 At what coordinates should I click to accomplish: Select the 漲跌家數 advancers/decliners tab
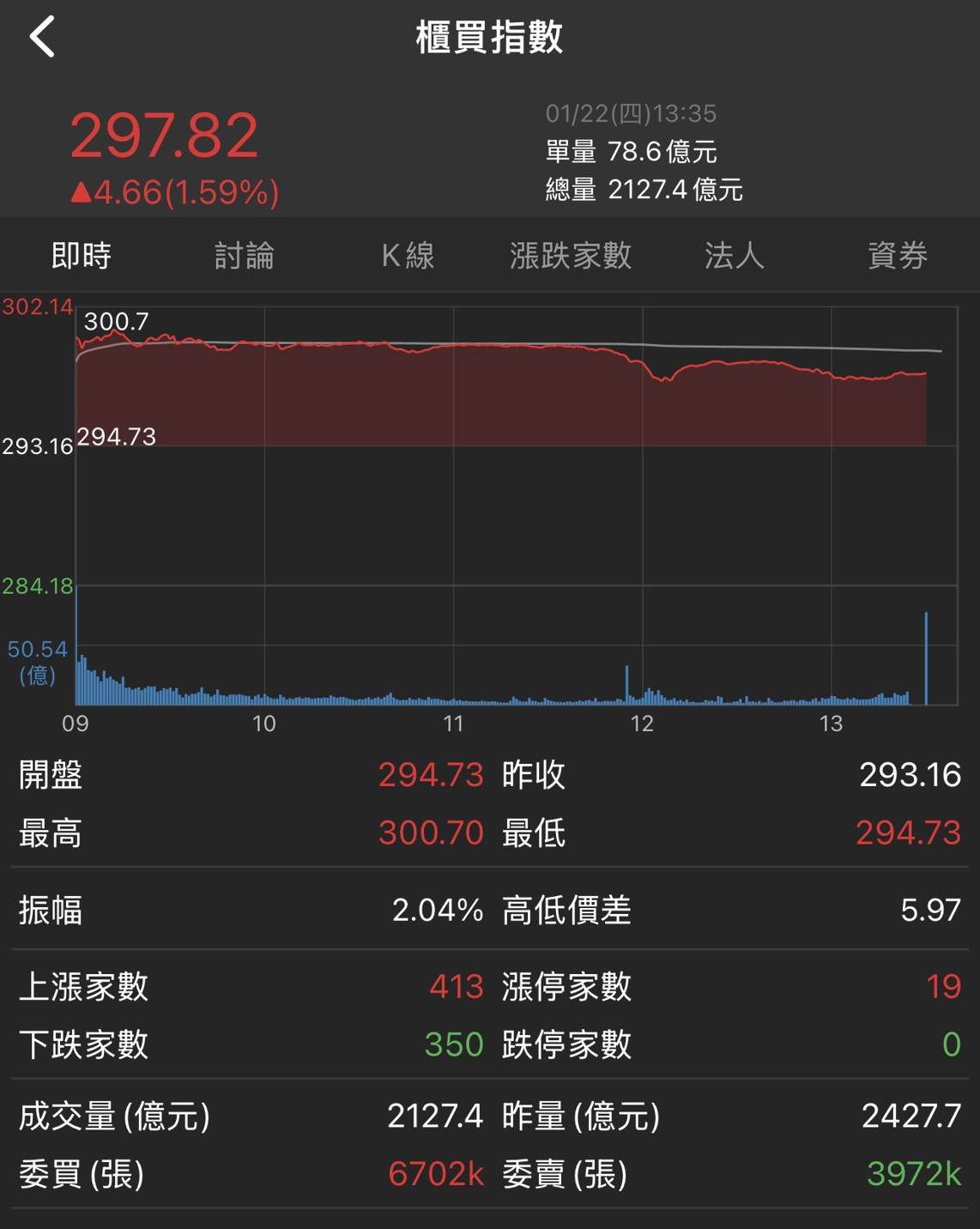coord(571,256)
